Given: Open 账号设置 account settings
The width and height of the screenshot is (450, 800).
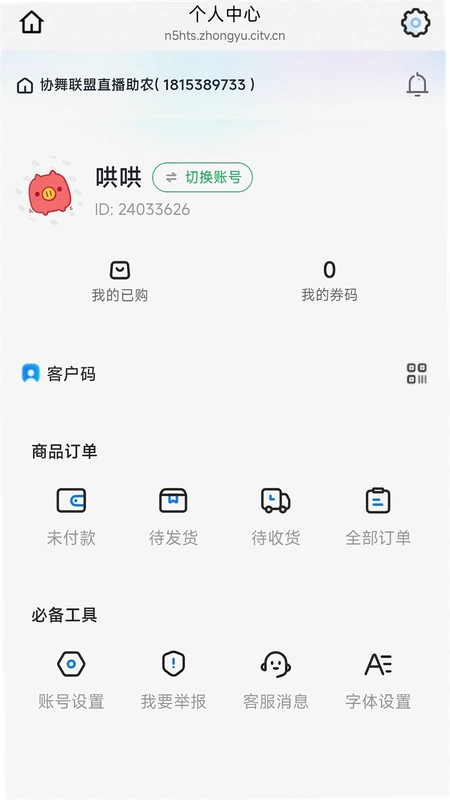Looking at the screenshot, I should pos(71,681).
